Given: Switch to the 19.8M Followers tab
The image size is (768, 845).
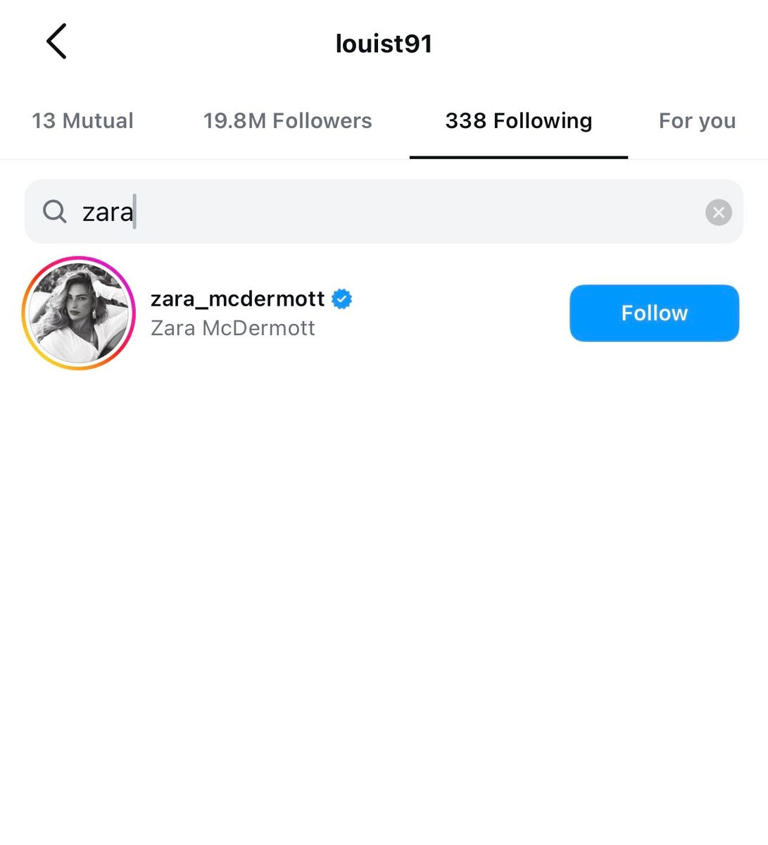Looking at the screenshot, I should point(287,121).
